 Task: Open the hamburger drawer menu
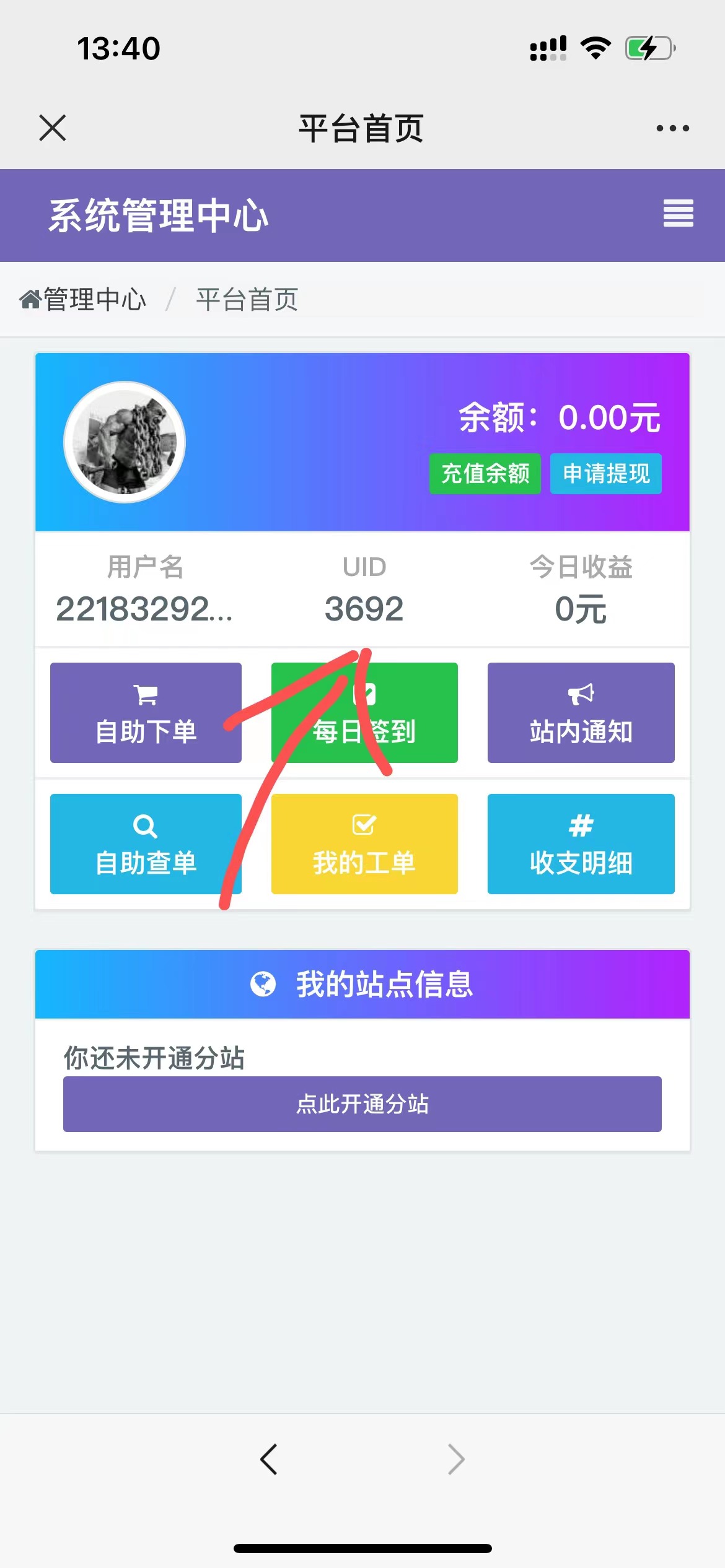point(679,214)
